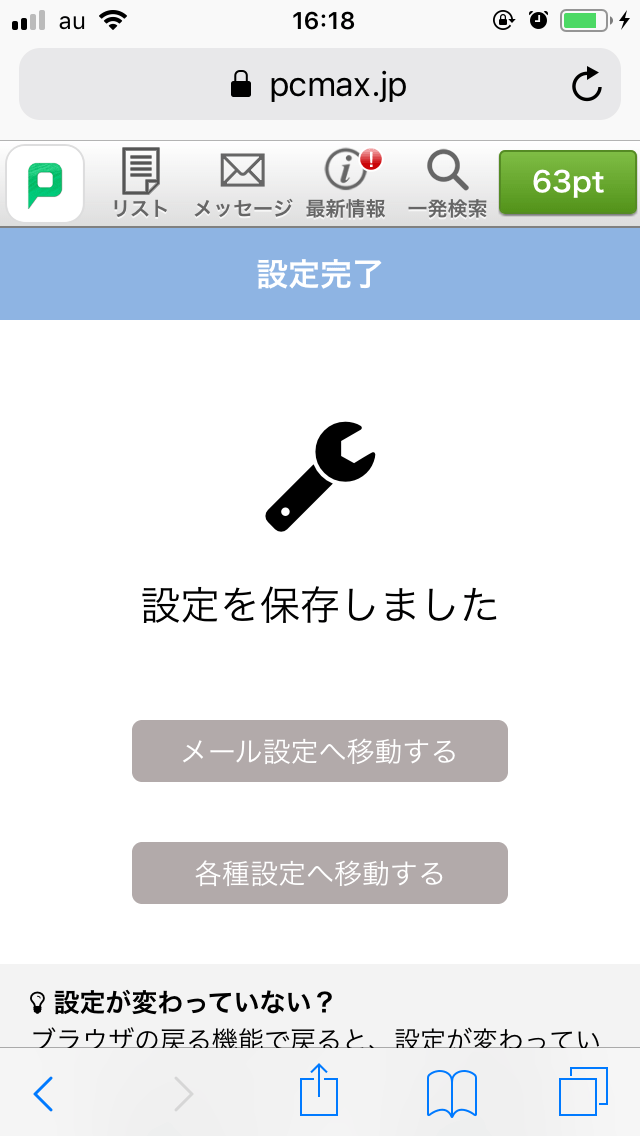Open メッセージ inbox
The image size is (640, 1136).
click(x=242, y=184)
